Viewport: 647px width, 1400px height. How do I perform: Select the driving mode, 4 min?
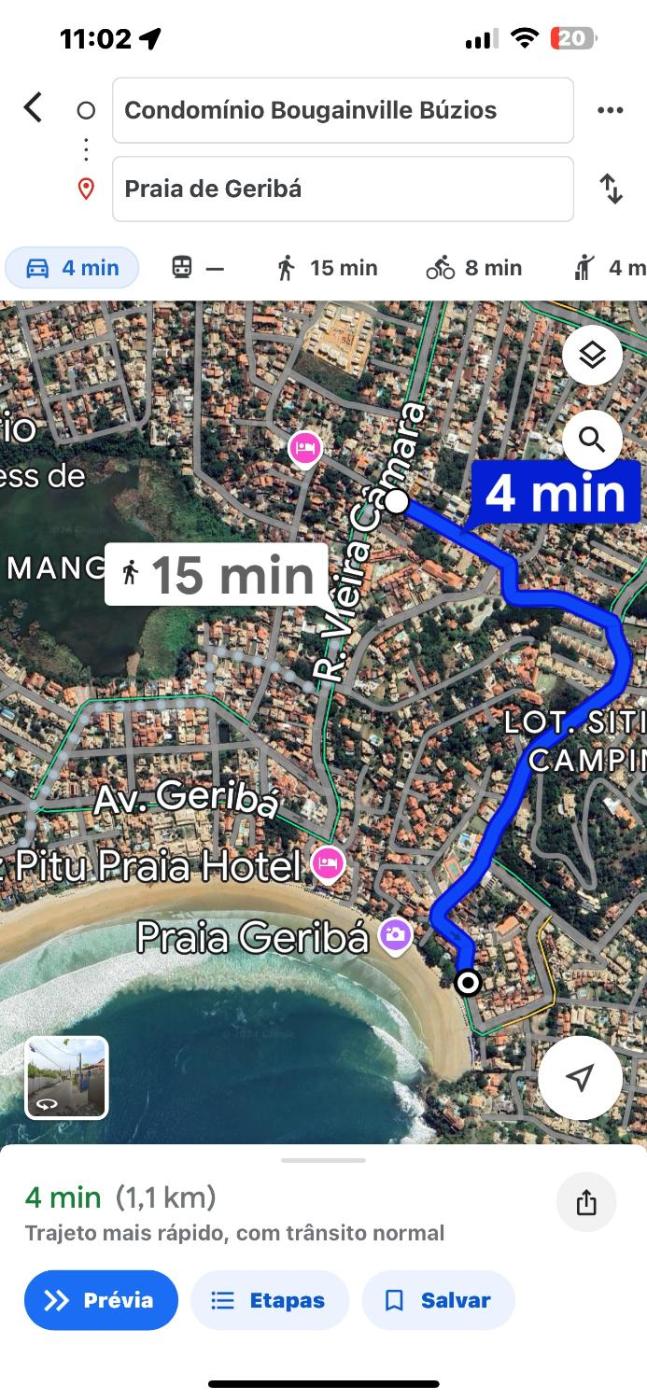72,268
